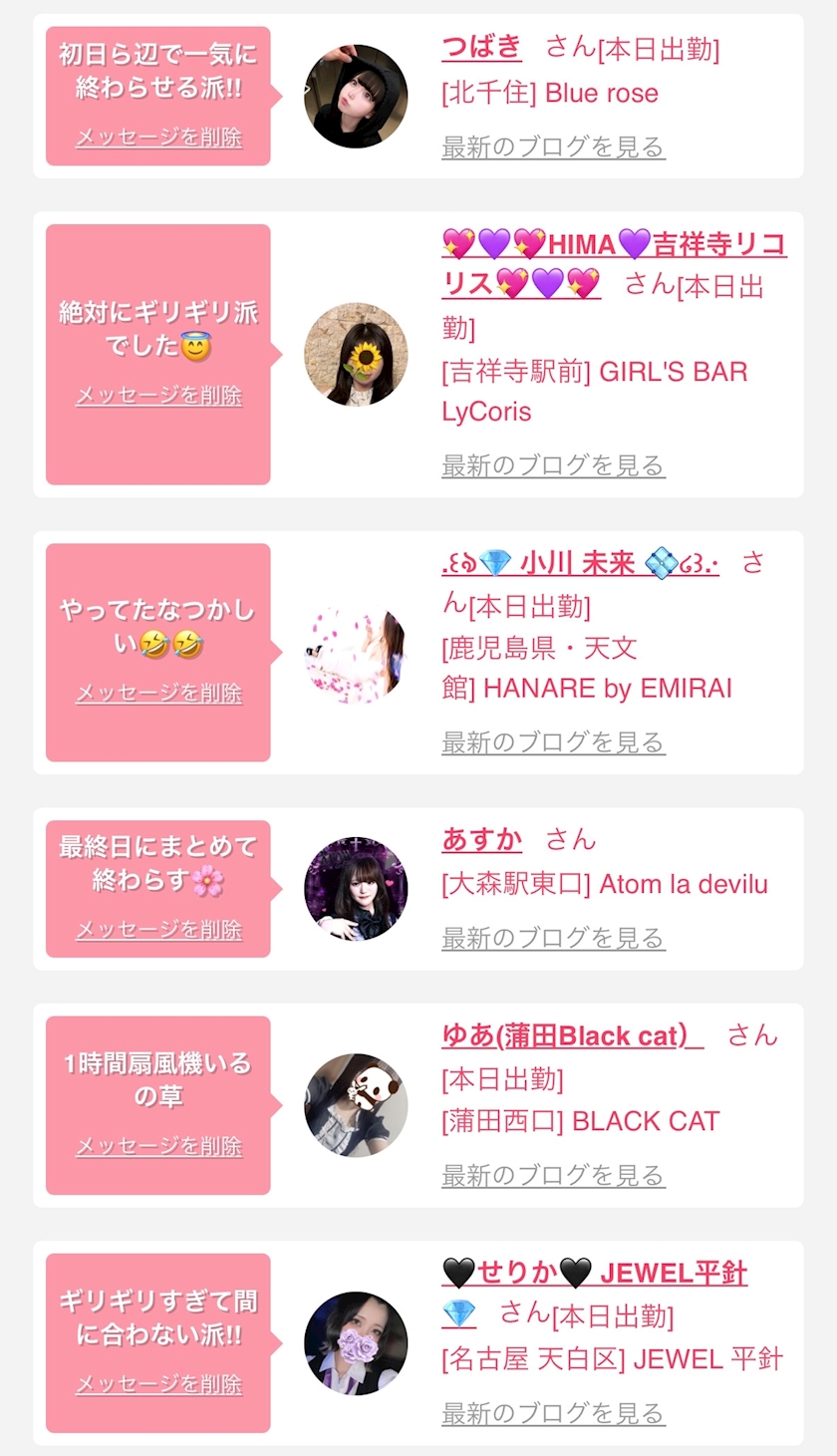Delete the やってたなつかしい message
837x1456 pixels.
click(158, 693)
